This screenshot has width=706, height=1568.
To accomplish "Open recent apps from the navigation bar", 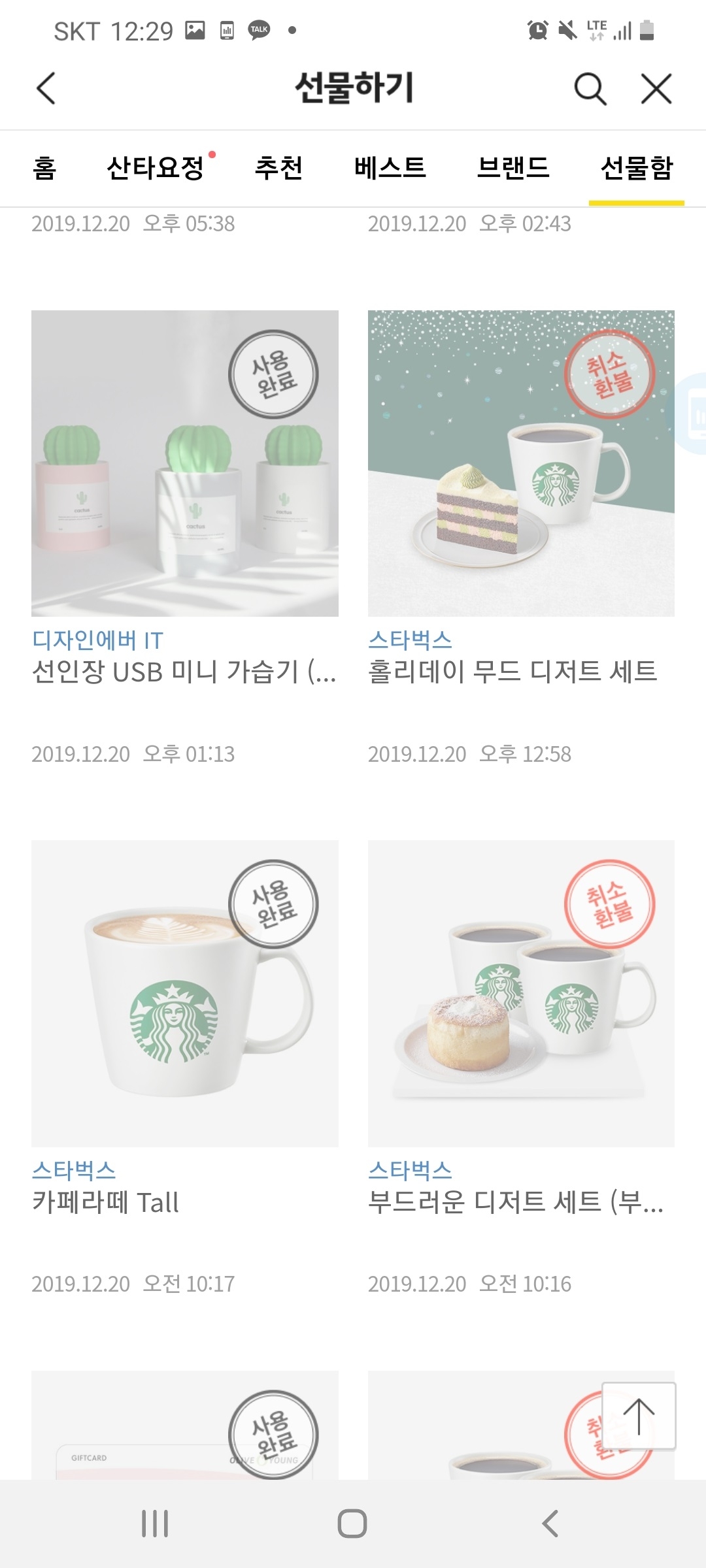I will 155,1524.
